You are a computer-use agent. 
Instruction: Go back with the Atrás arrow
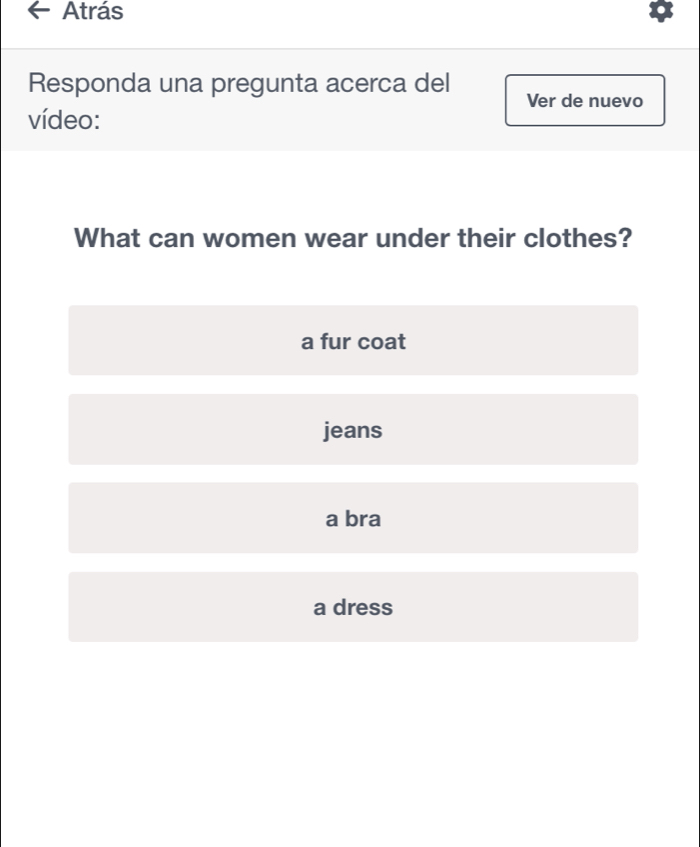click(x=40, y=11)
